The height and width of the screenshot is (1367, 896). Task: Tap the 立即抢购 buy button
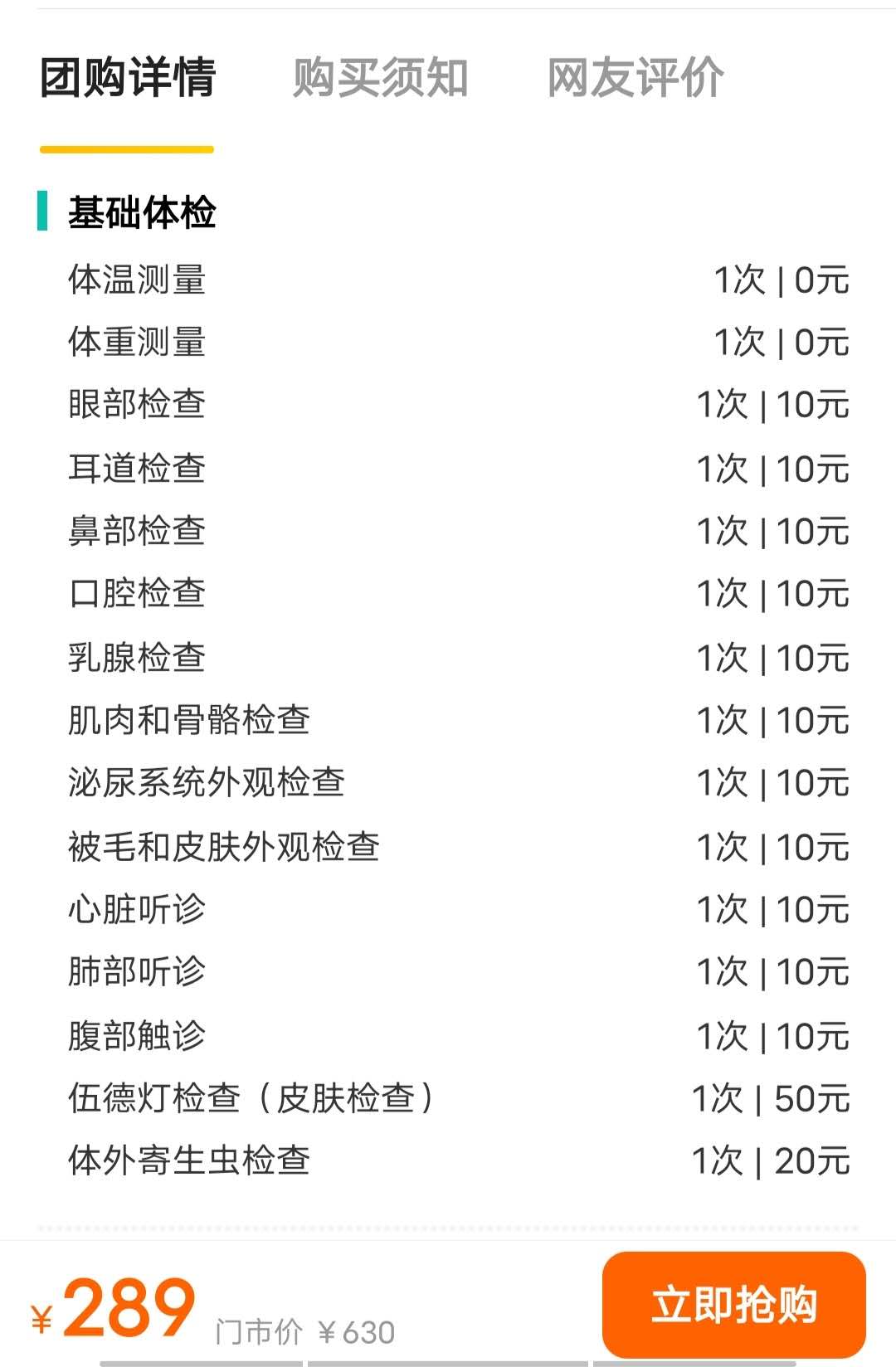point(733,1304)
